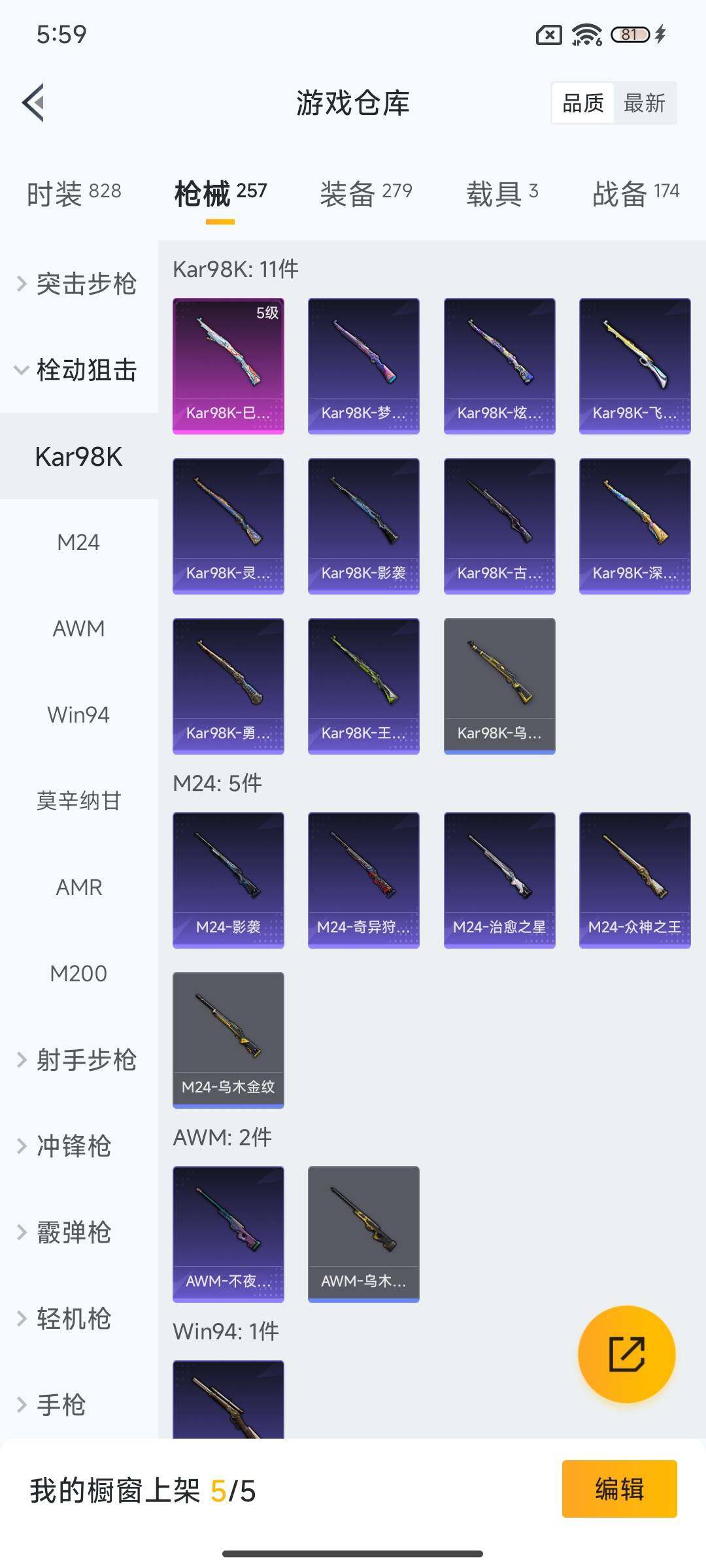Expand the 突击步枪 category
Viewport: 706px width, 1568px height.
[78, 284]
